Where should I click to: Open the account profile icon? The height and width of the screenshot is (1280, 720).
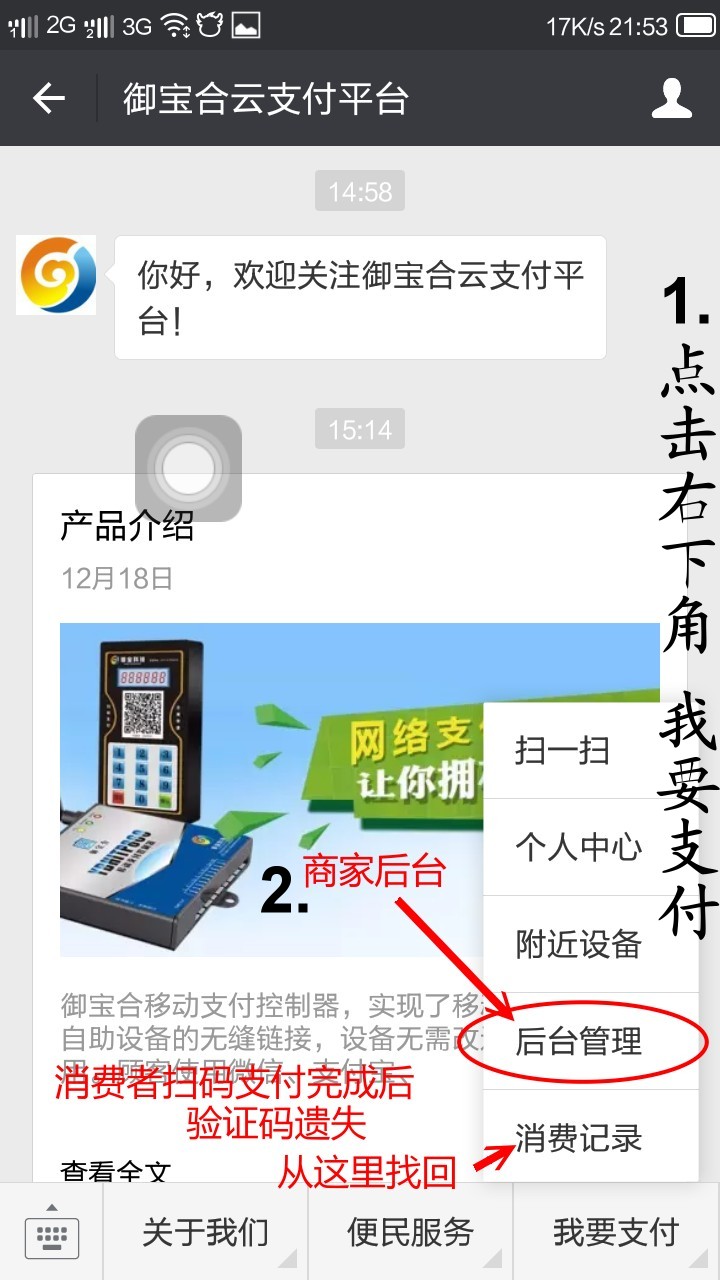click(672, 98)
